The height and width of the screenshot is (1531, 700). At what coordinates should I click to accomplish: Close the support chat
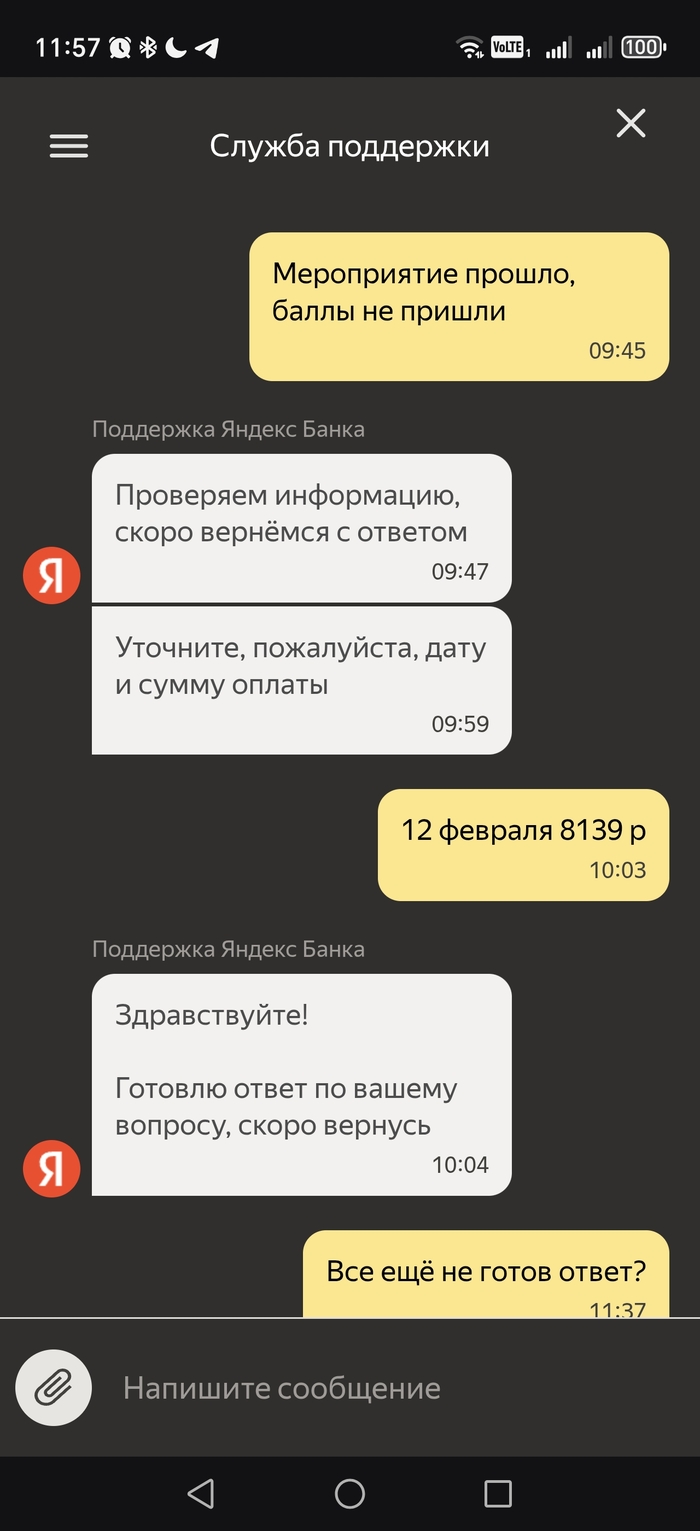click(x=630, y=123)
